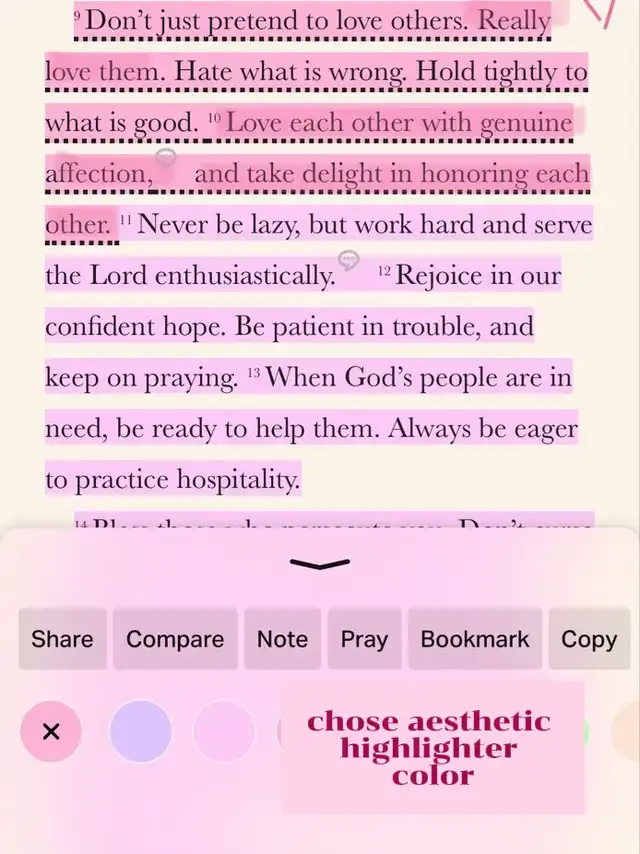This screenshot has width=640, height=854.
Task: Open the note bubble after "enthusiastically."
Action: [x=348, y=261]
